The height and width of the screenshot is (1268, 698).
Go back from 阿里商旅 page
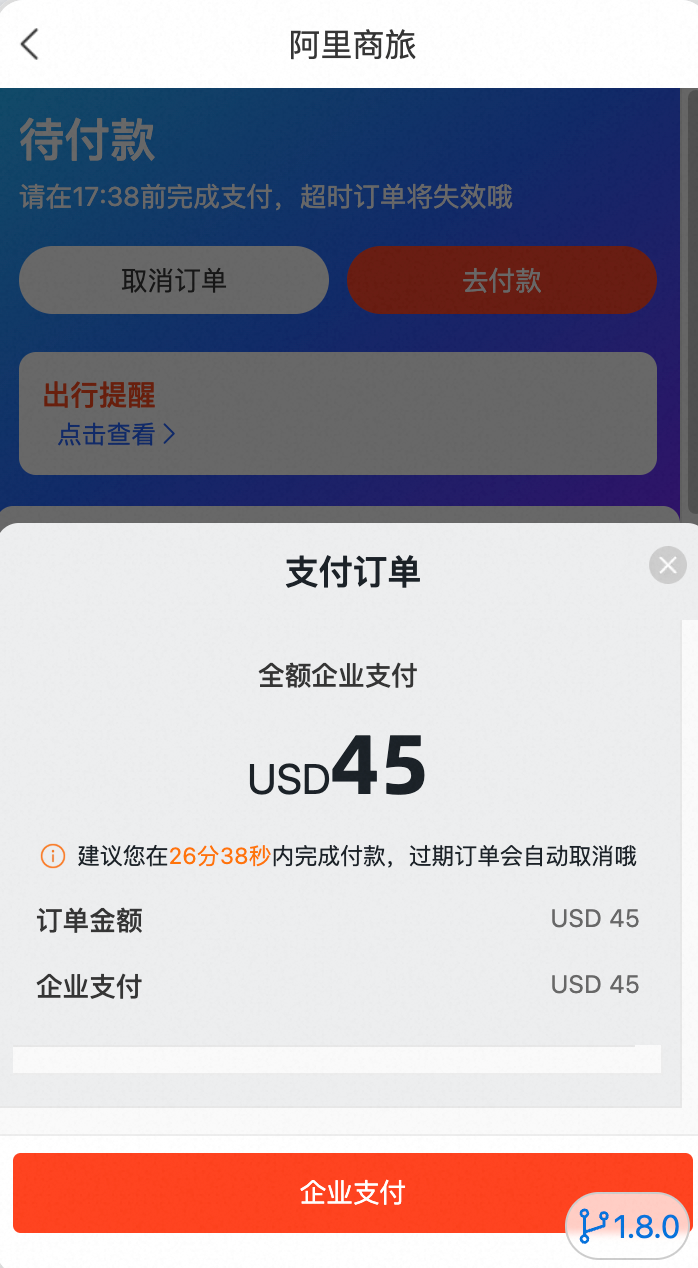point(30,44)
